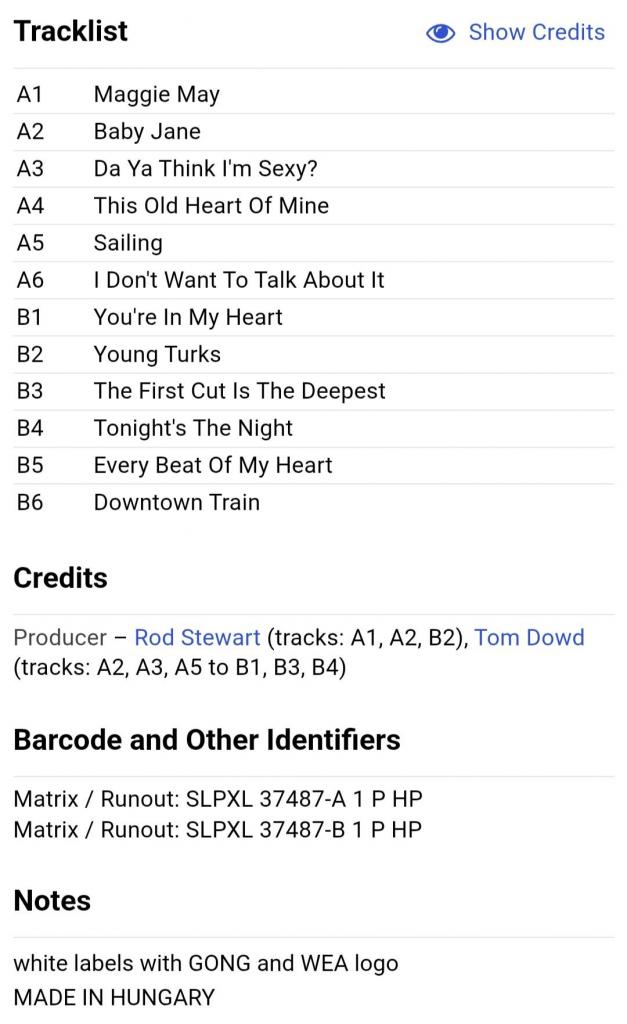
Task: Open the Tom Dowd producer link
Action: (x=530, y=637)
